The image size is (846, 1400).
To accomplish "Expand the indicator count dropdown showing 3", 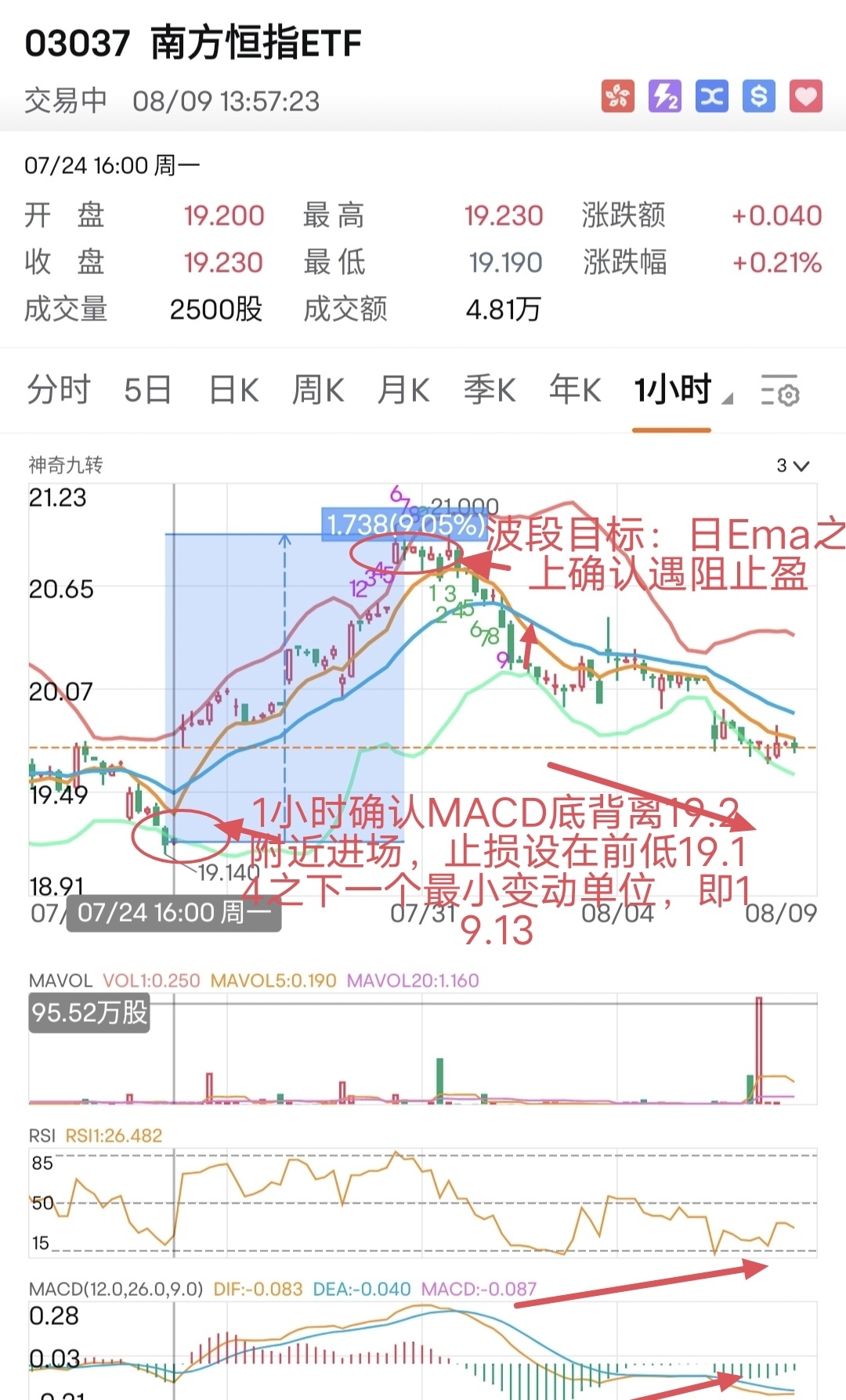I will click(793, 466).
